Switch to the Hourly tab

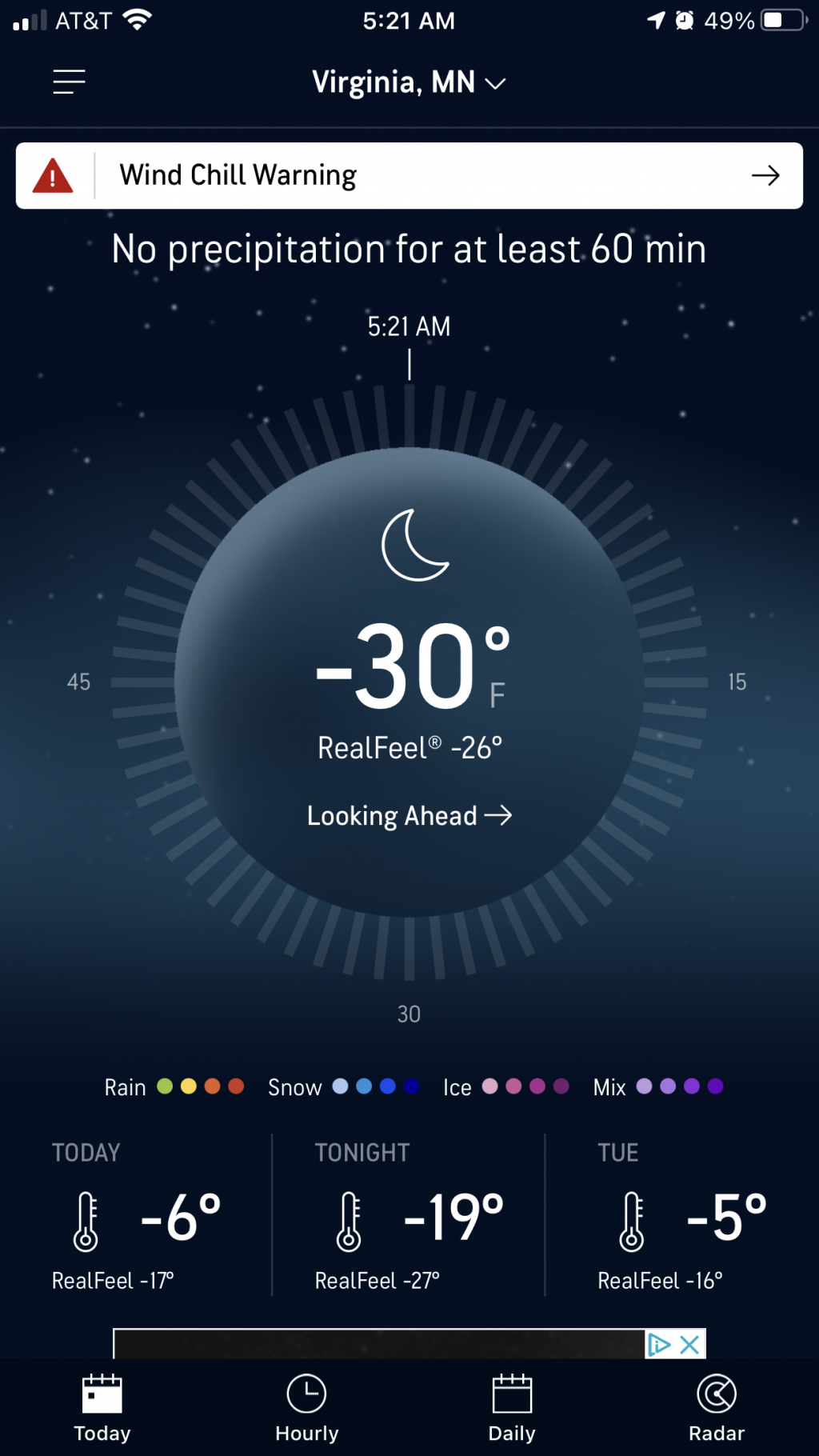coord(307,1407)
